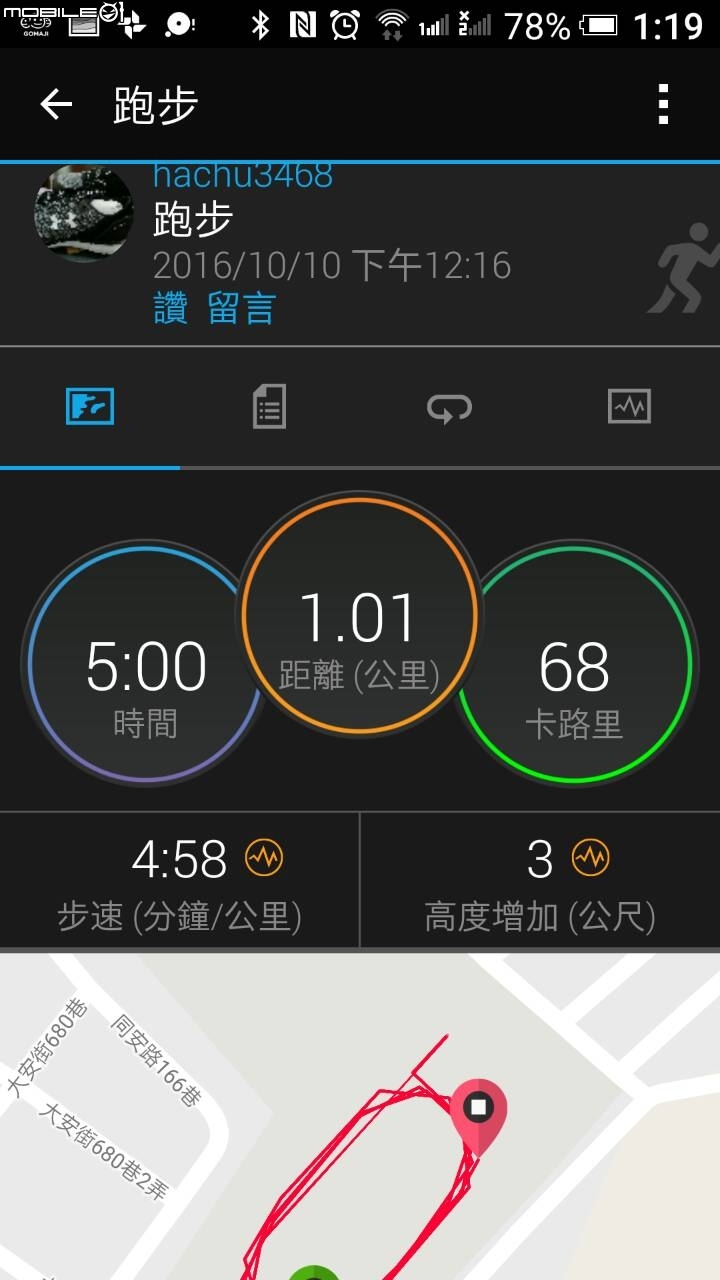Open the pace chart icon beside 4:58

pos(265,858)
